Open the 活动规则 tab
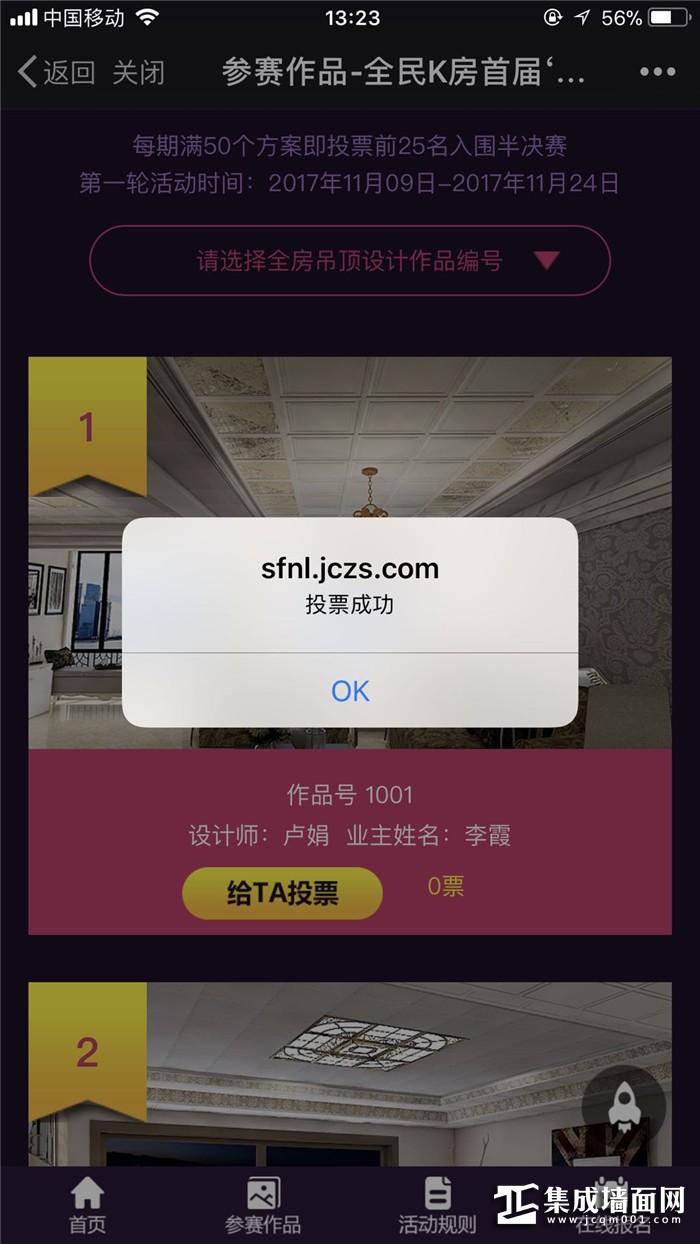Image resolution: width=700 pixels, height=1244 pixels. click(x=437, y=1205)
